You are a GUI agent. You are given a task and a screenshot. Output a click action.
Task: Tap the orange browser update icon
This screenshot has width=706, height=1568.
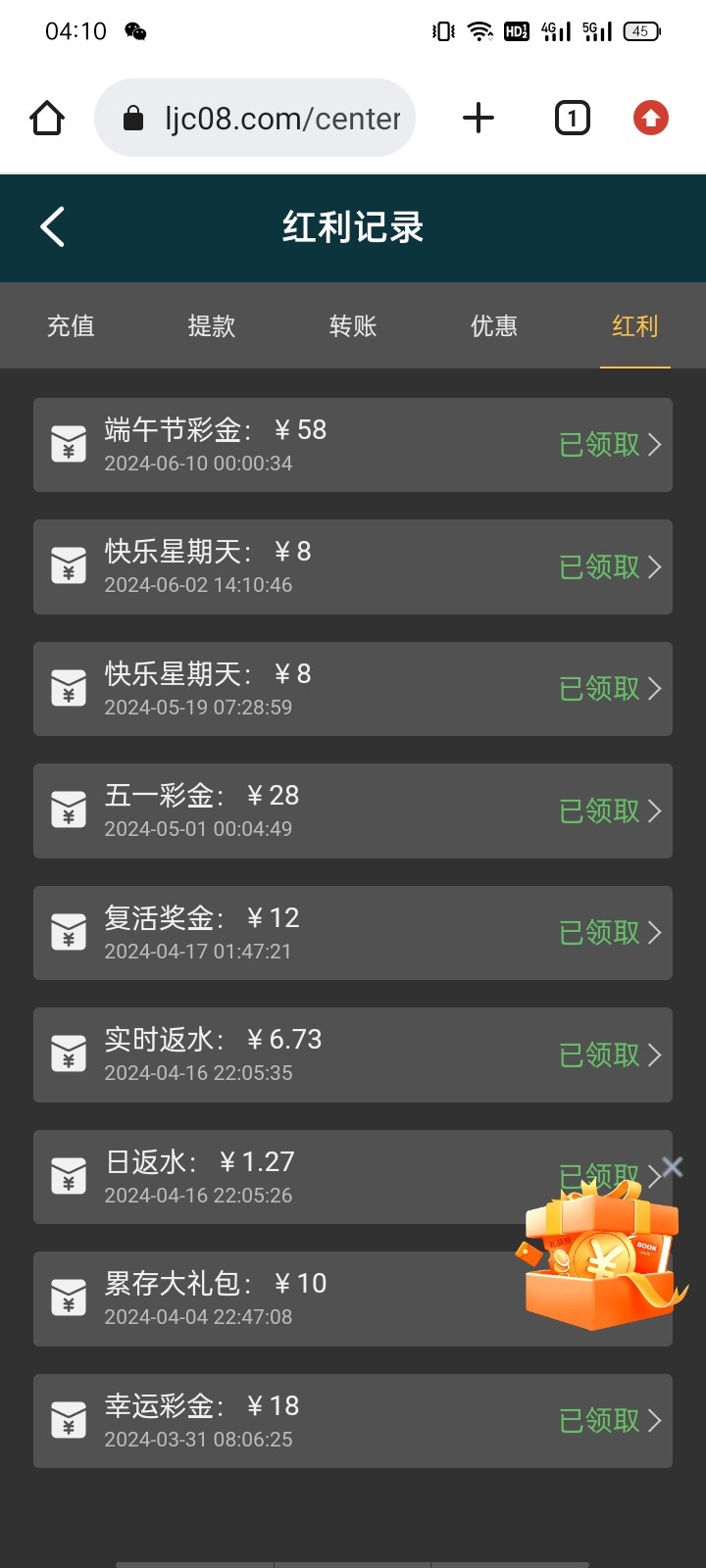pos(649,118)
